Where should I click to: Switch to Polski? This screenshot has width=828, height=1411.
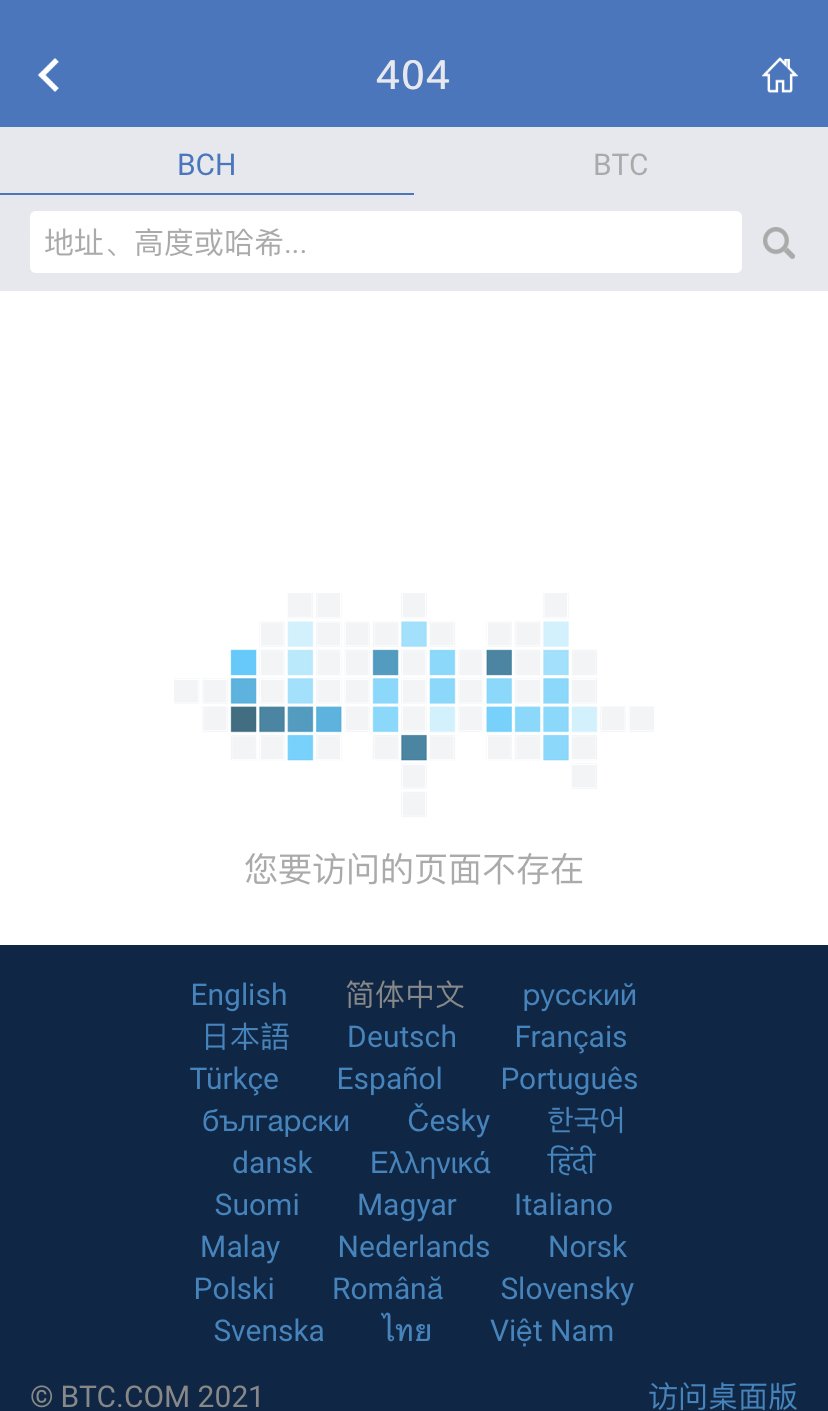[x=234, y=1289]
